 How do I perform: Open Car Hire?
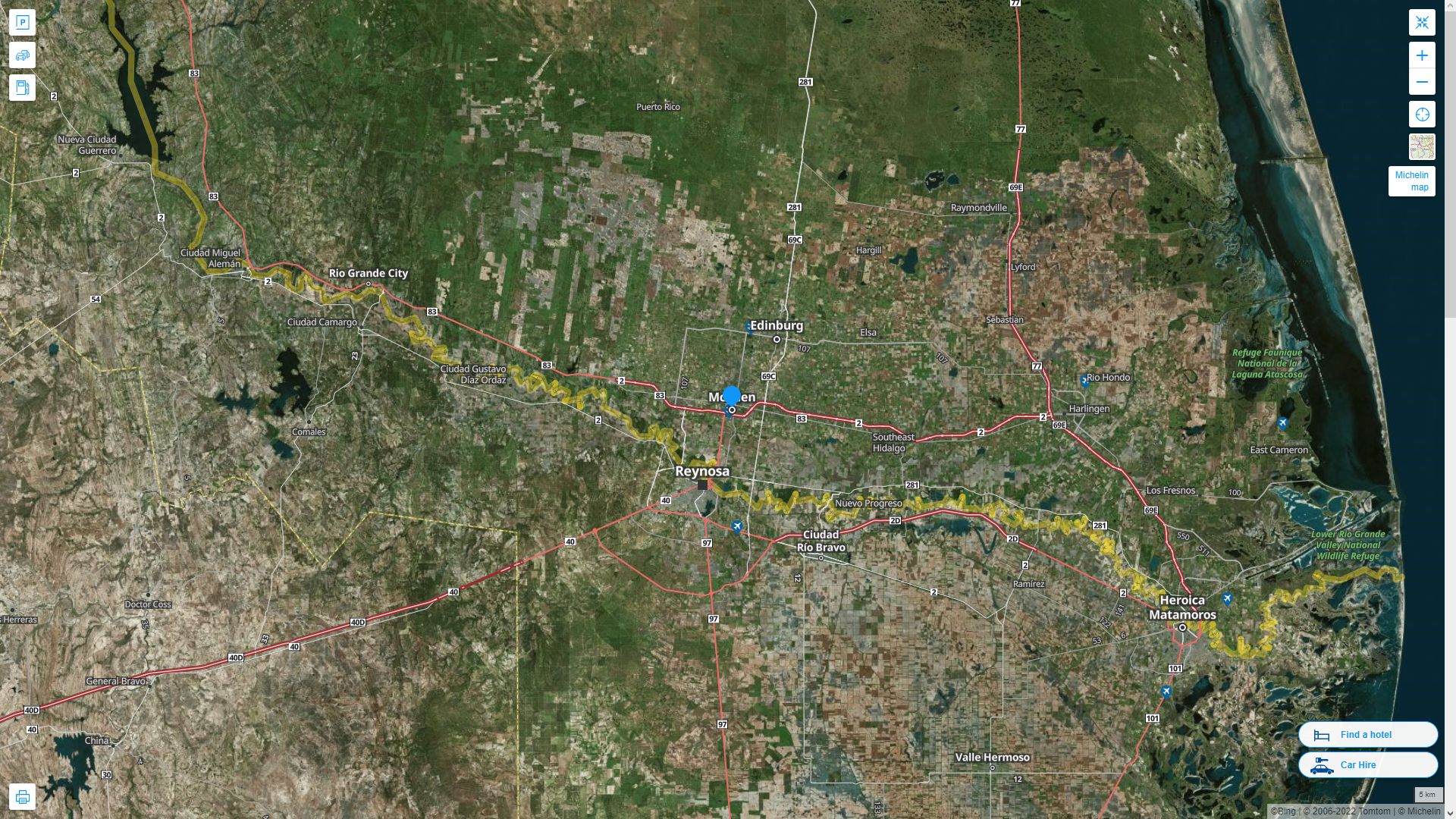[1367, 765]
